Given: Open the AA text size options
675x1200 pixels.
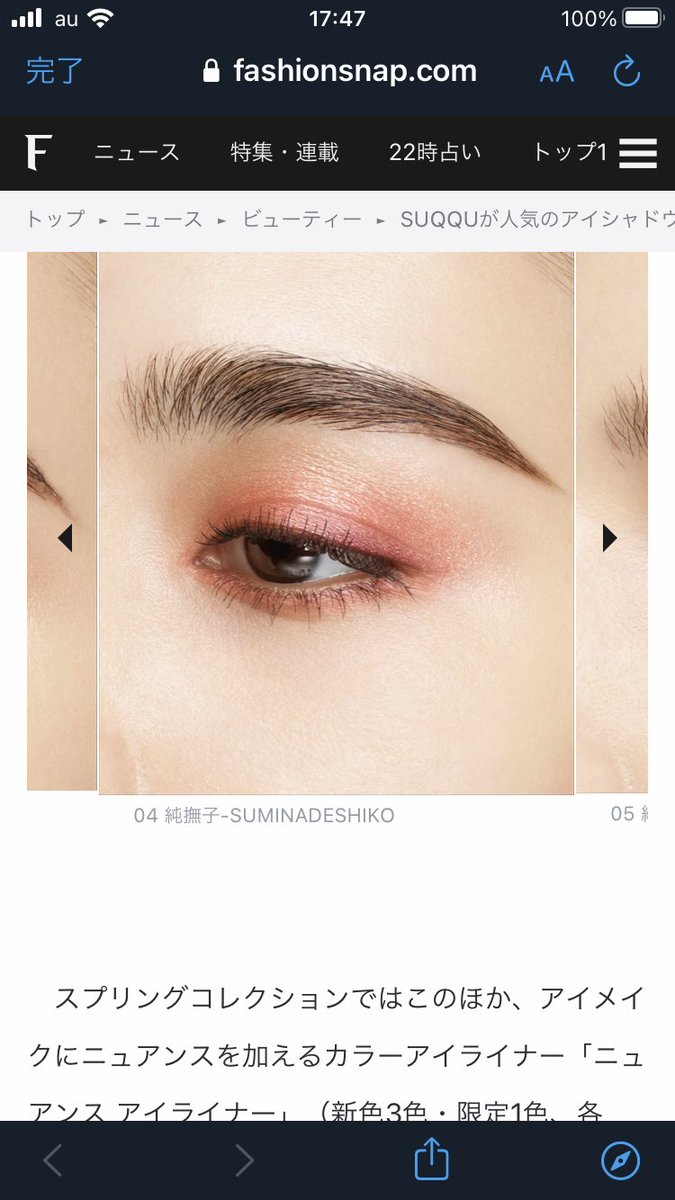Looking at the screenshot, I should [556, 72].
